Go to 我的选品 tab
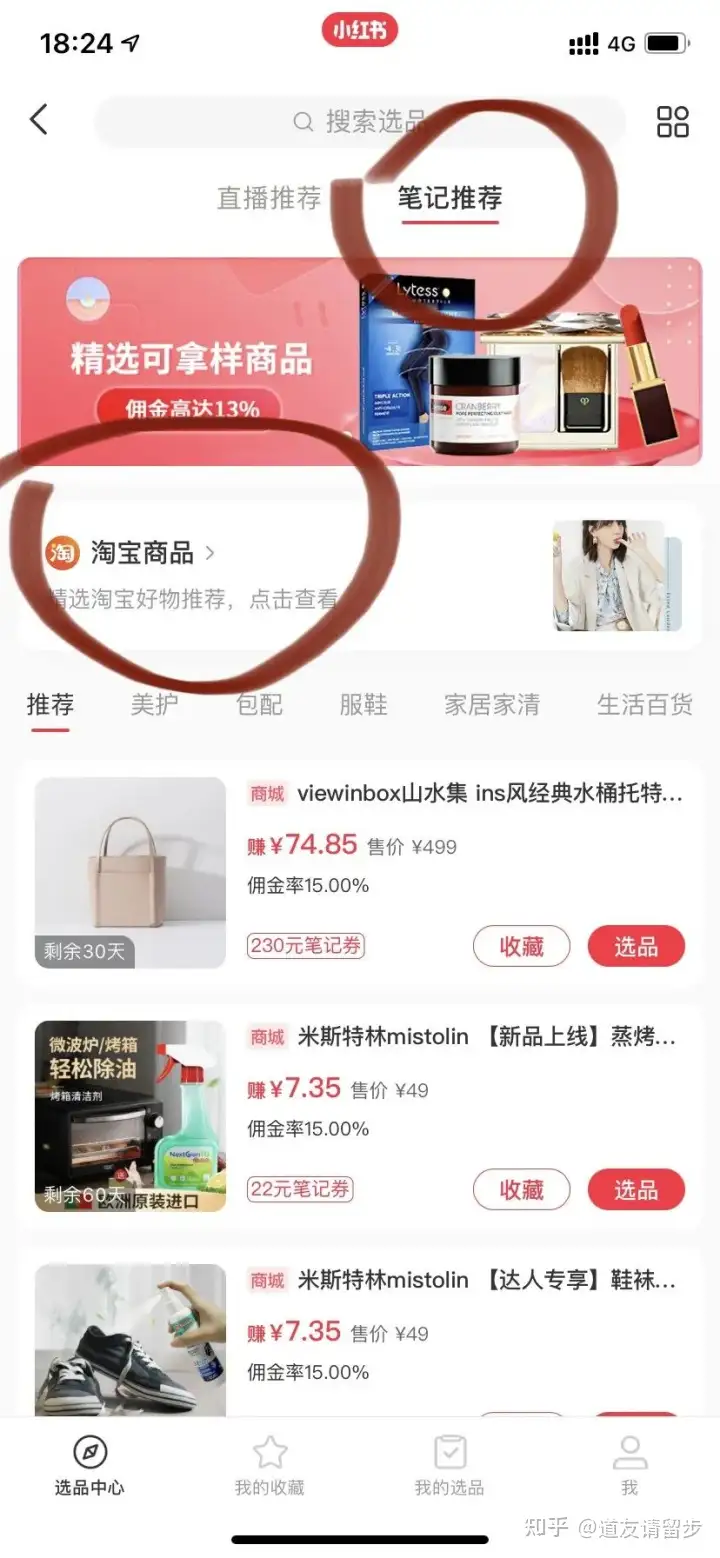 (x=450, y=1466)
